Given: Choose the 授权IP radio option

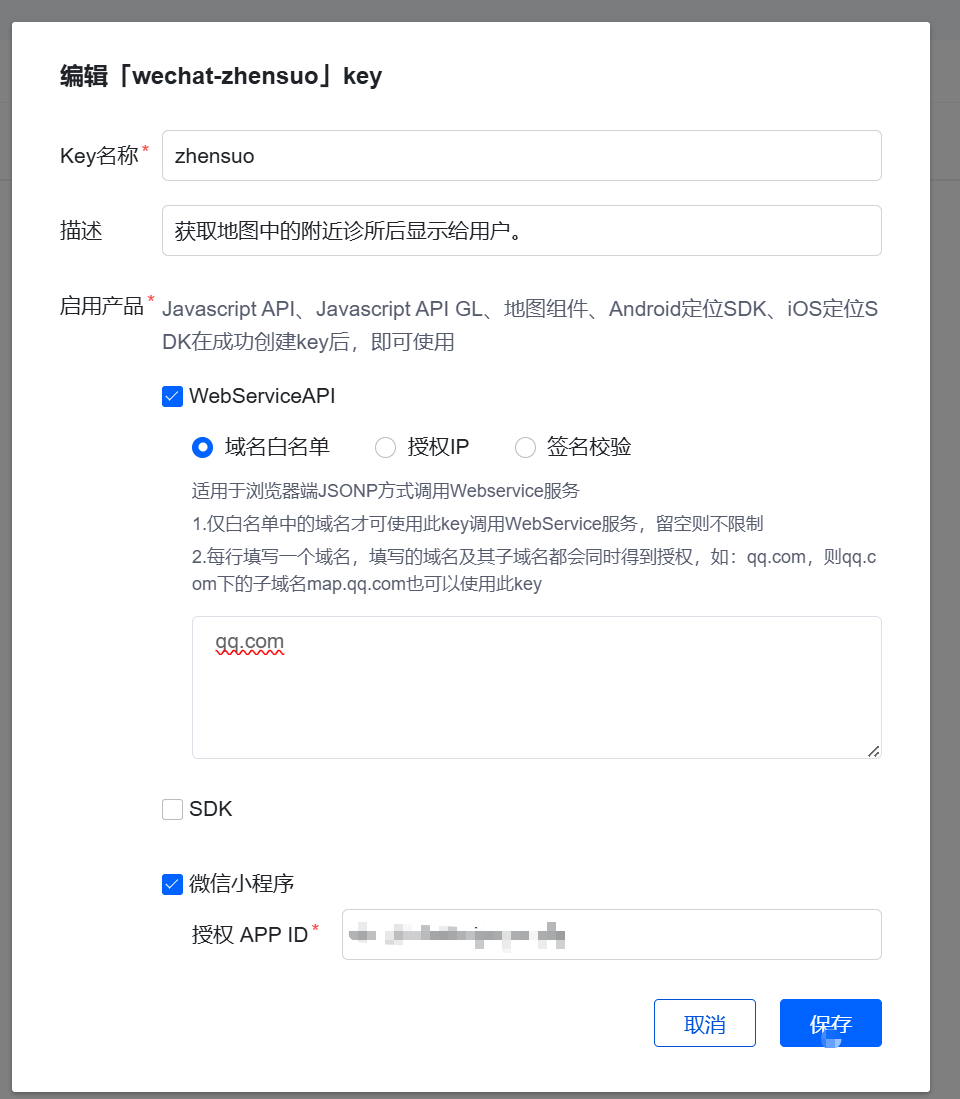Looking at the screenshot, I should click(385, 447).
